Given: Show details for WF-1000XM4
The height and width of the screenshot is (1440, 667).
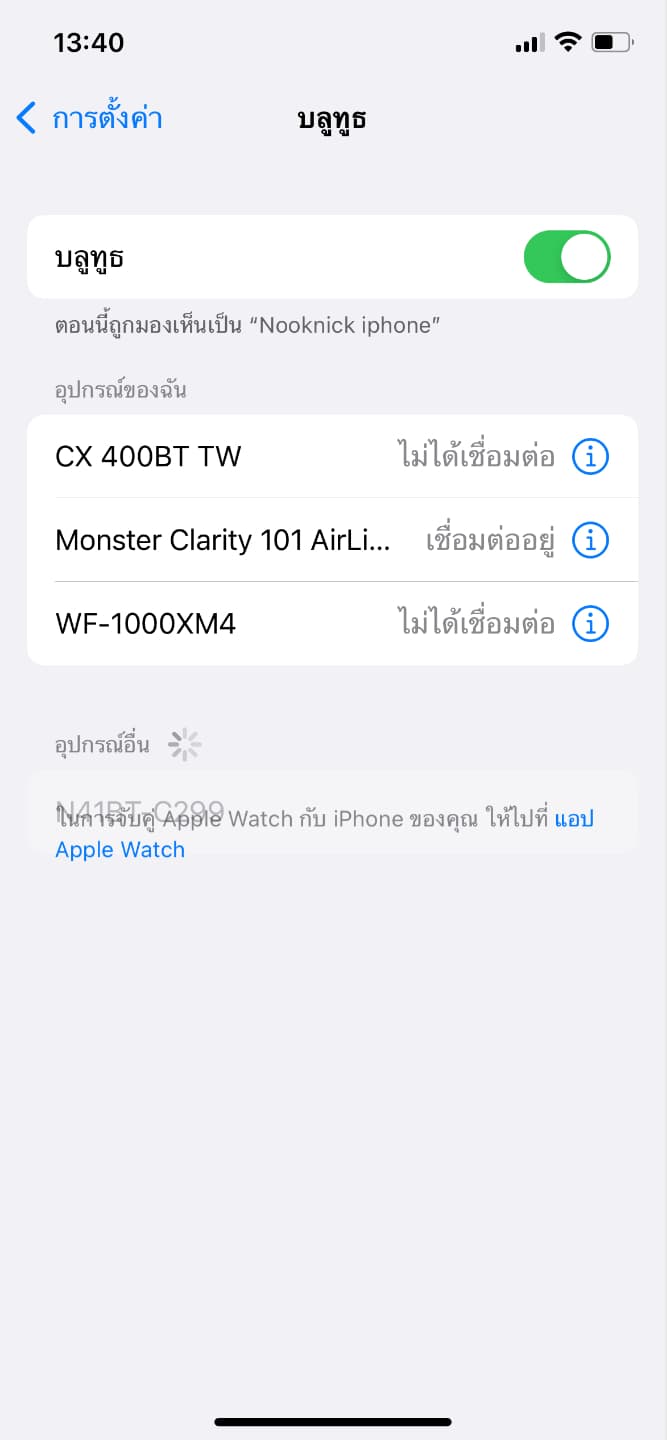Looking at the screenshot, I should (590, 624).
